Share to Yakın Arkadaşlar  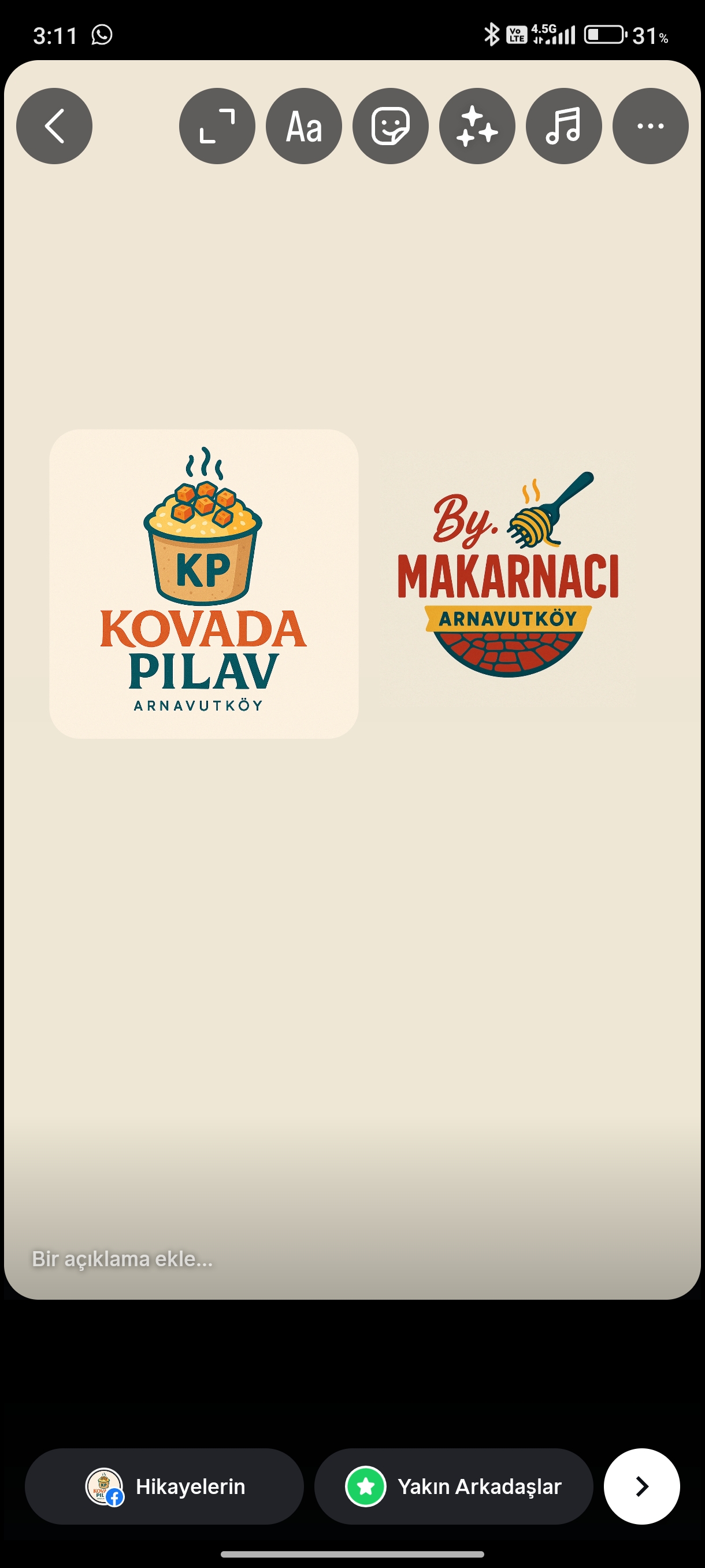[x=453, y=1486]
